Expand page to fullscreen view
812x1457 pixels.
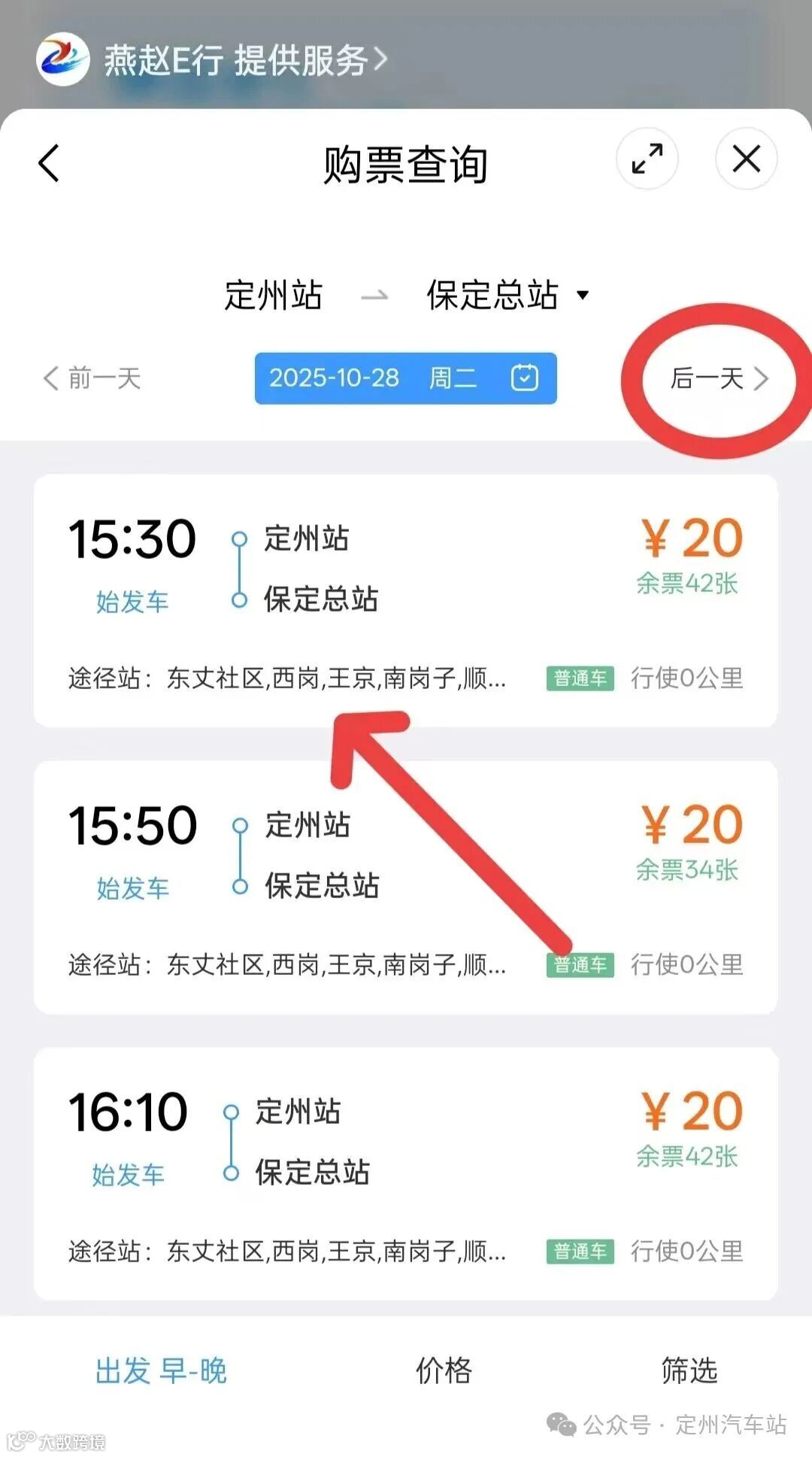[647, 159]
